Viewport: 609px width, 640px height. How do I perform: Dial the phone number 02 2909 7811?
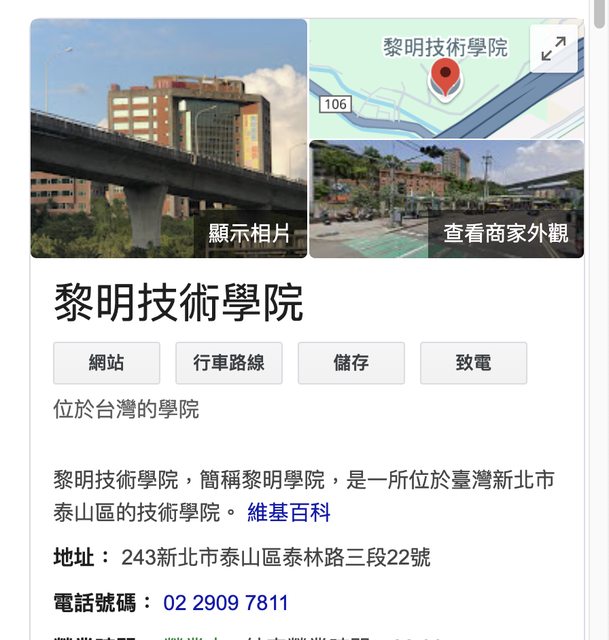pyautogui.click(x=226, y=603)
